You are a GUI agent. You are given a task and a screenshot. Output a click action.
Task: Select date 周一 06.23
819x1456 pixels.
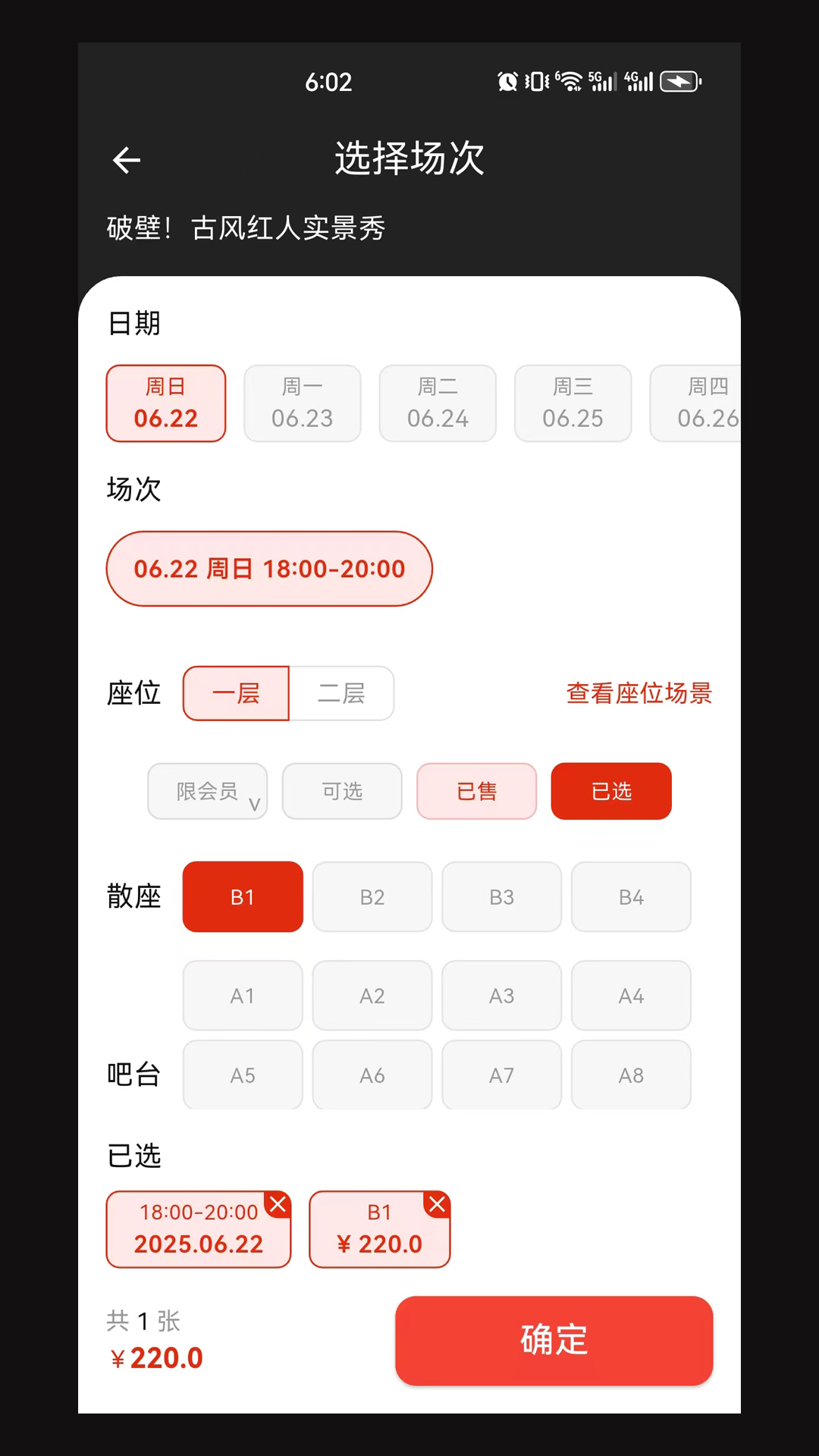[302, 403]
